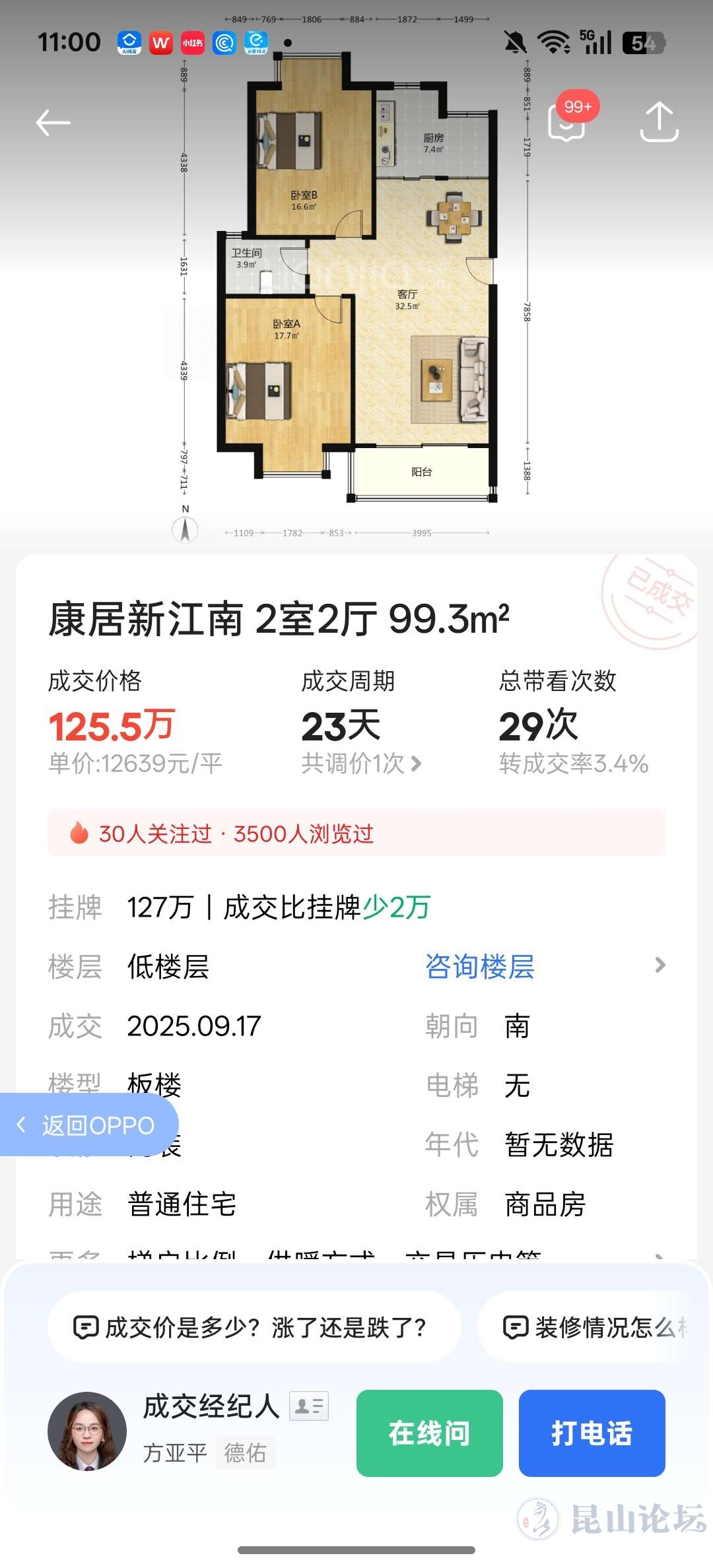Open the floor plan image
The height and width of the screenshot is (1568, 713).
pyautogui.click(x=356, y=284)
